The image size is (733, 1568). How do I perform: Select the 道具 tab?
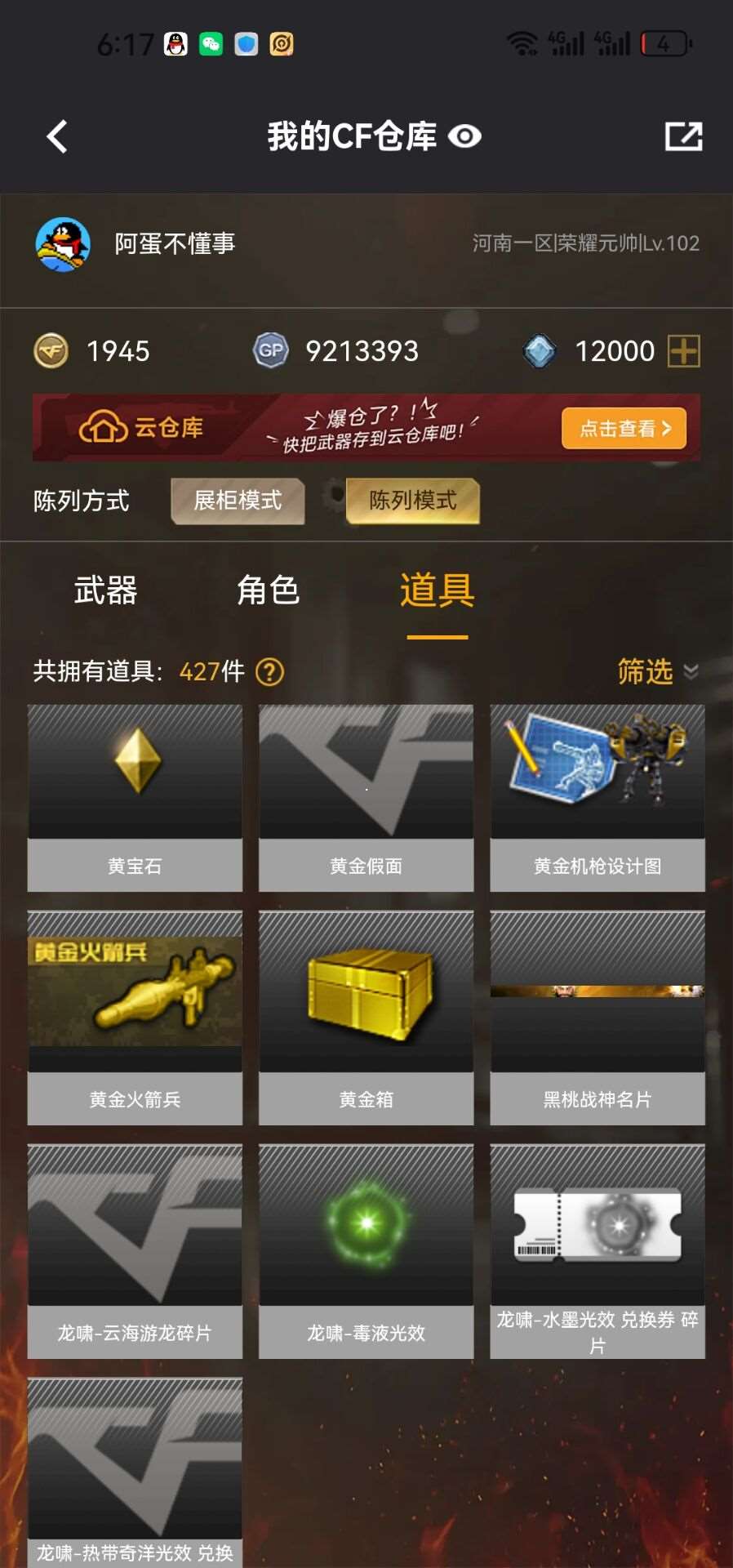pyautogui.click(x=437, y=590)
